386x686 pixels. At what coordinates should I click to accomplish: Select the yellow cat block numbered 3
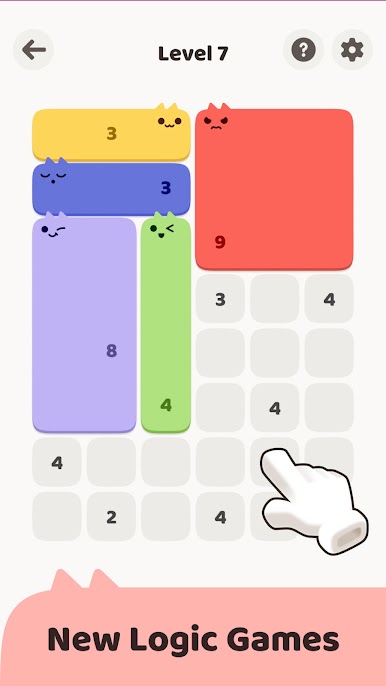[x=111, y=134]
